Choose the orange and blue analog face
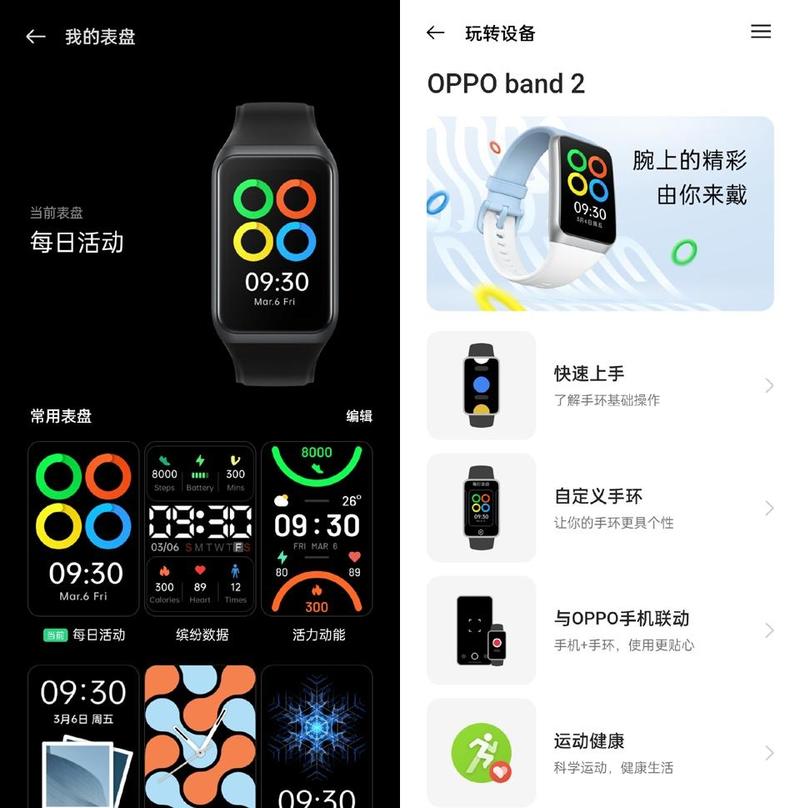 [x=201, y=735]
